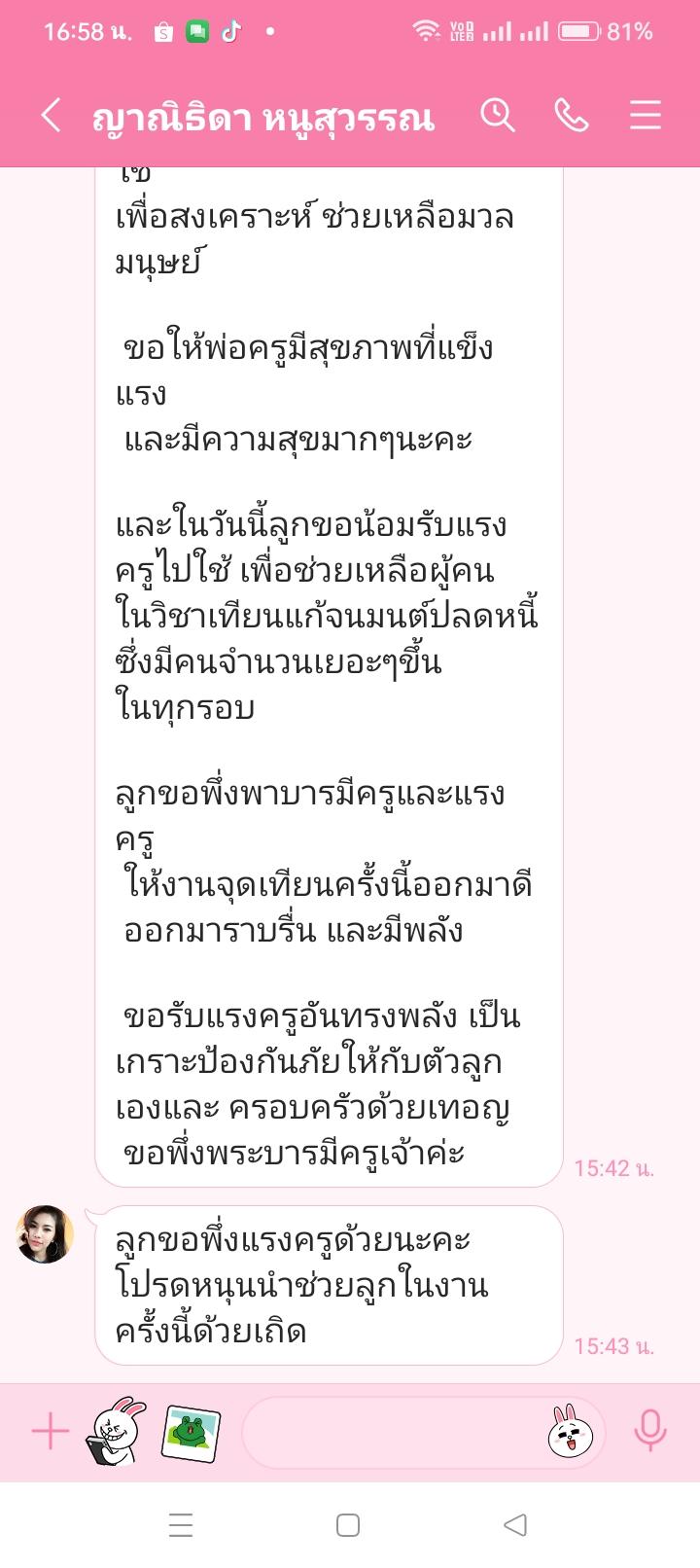This screenshot has width=700, height=1568.
Task: Tap the system back button
Action: point(515,1524)
